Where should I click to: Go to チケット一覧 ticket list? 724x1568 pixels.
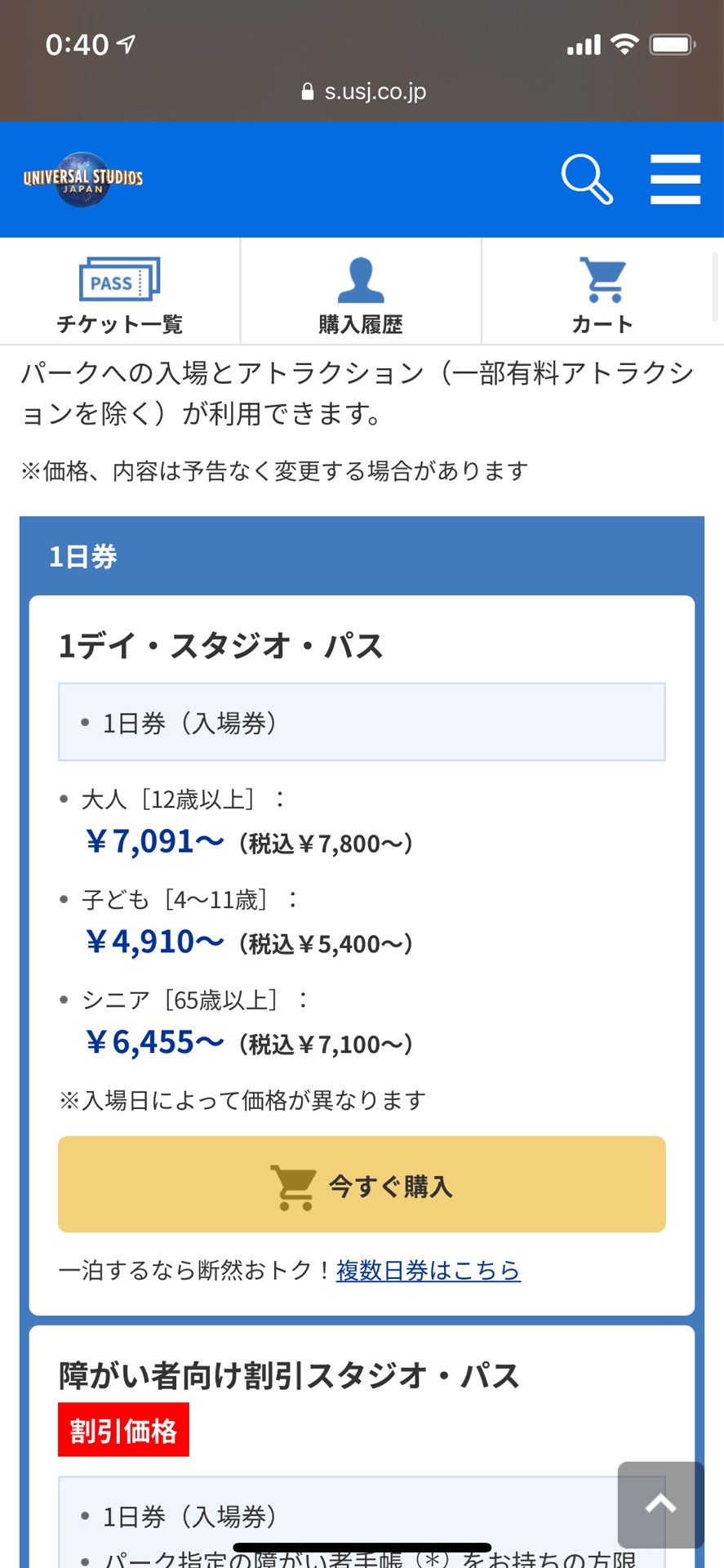click(120, 292)
